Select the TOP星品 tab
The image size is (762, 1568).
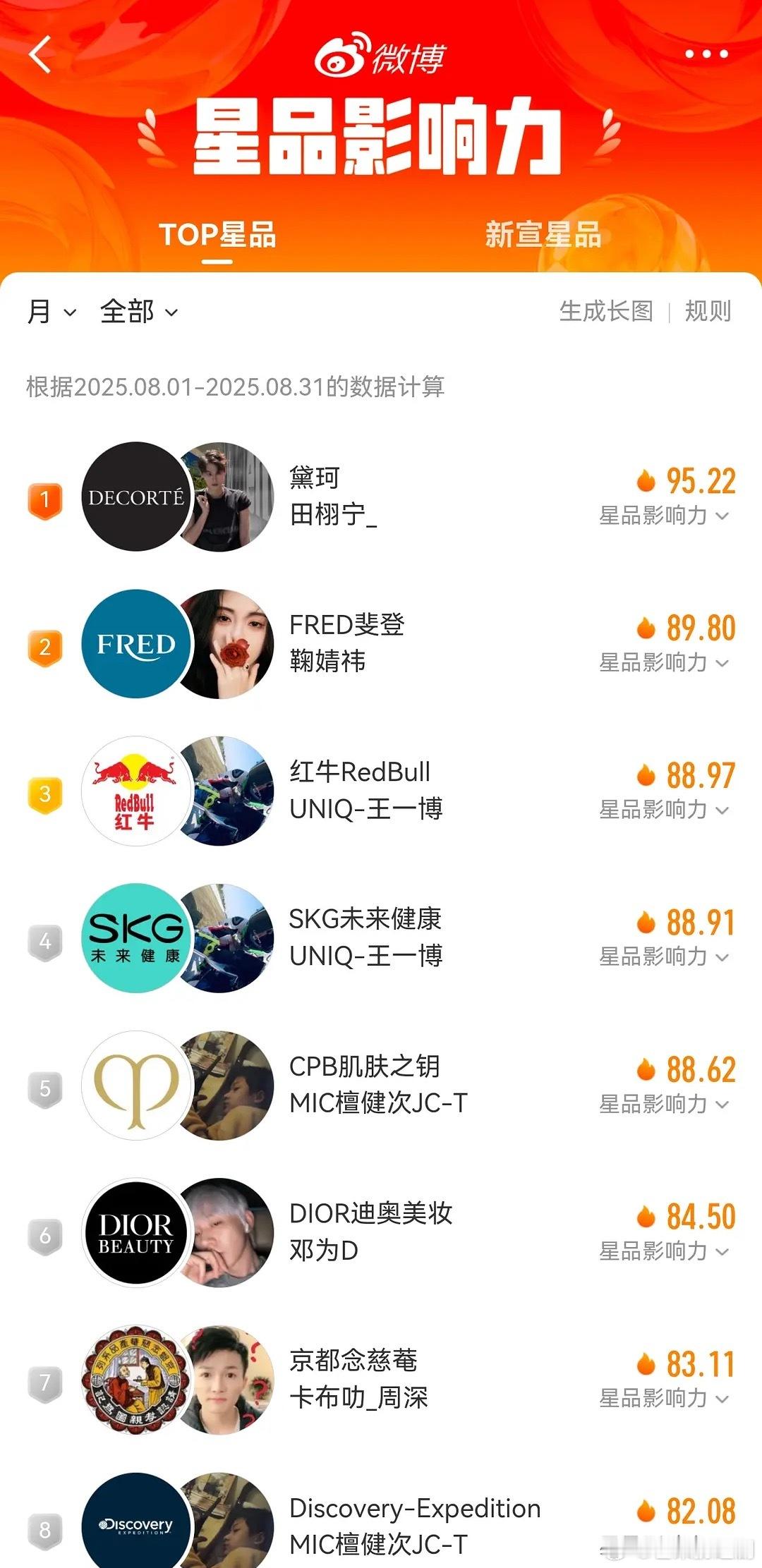(x=217, y=235)
